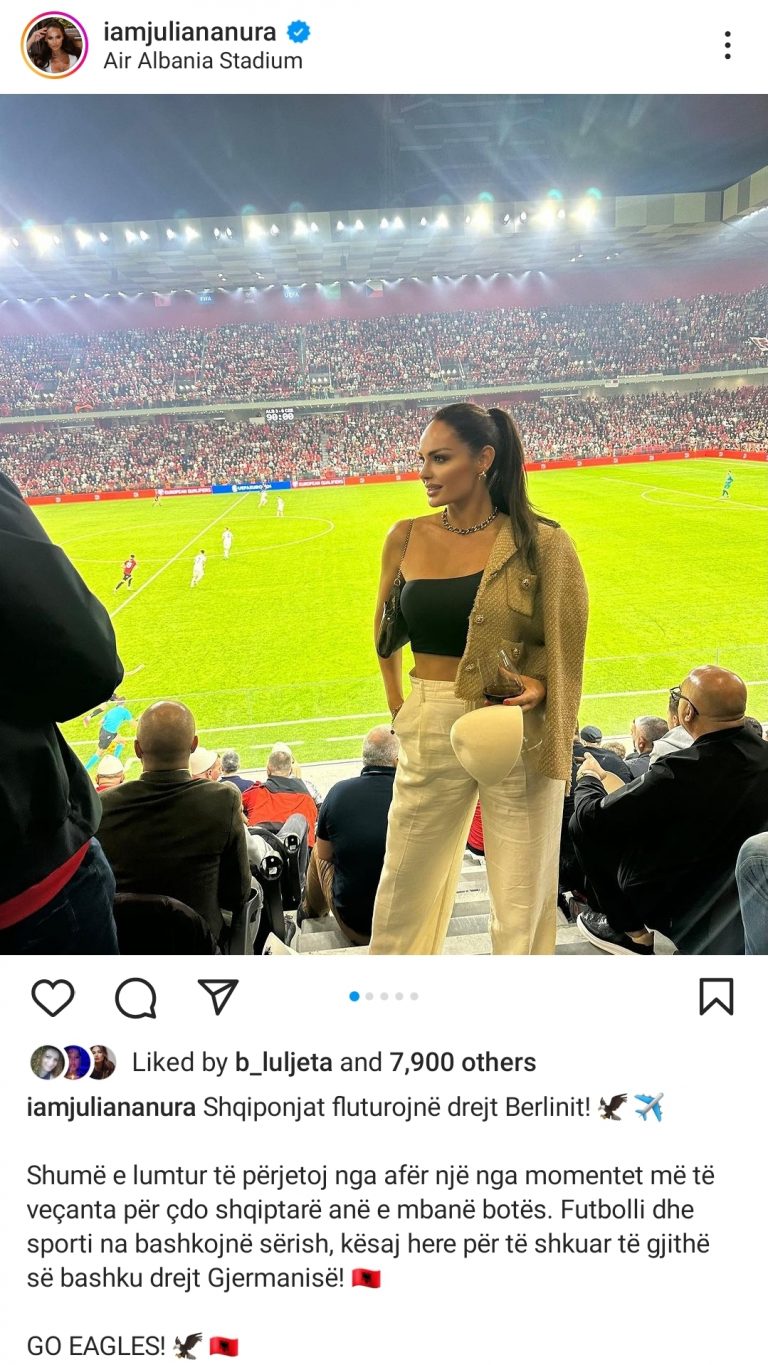Viewport: 768px width, 1365px height.
Task: Open the comments bubble icon
Action: point(135,997)
